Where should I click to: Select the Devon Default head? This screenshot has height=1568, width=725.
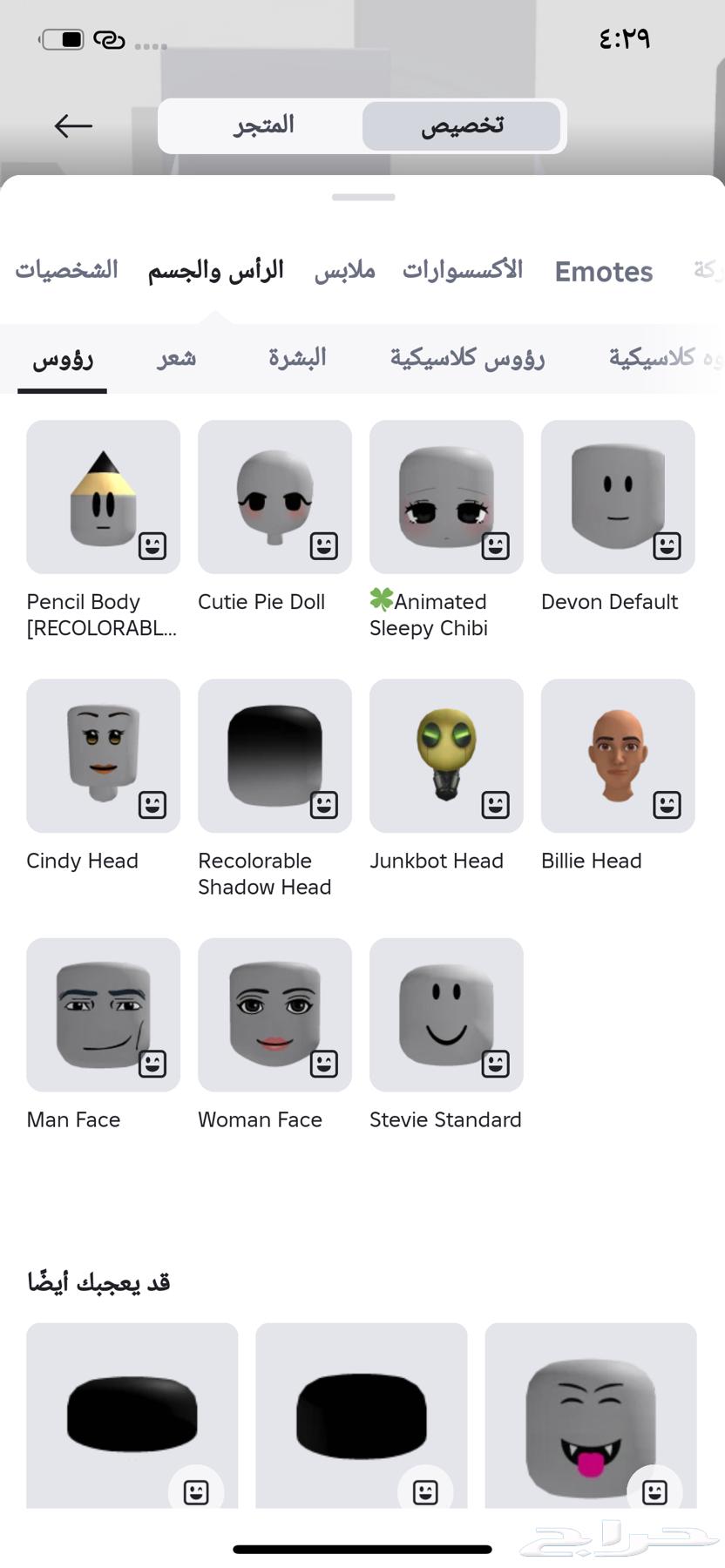(x=618, y=497)
